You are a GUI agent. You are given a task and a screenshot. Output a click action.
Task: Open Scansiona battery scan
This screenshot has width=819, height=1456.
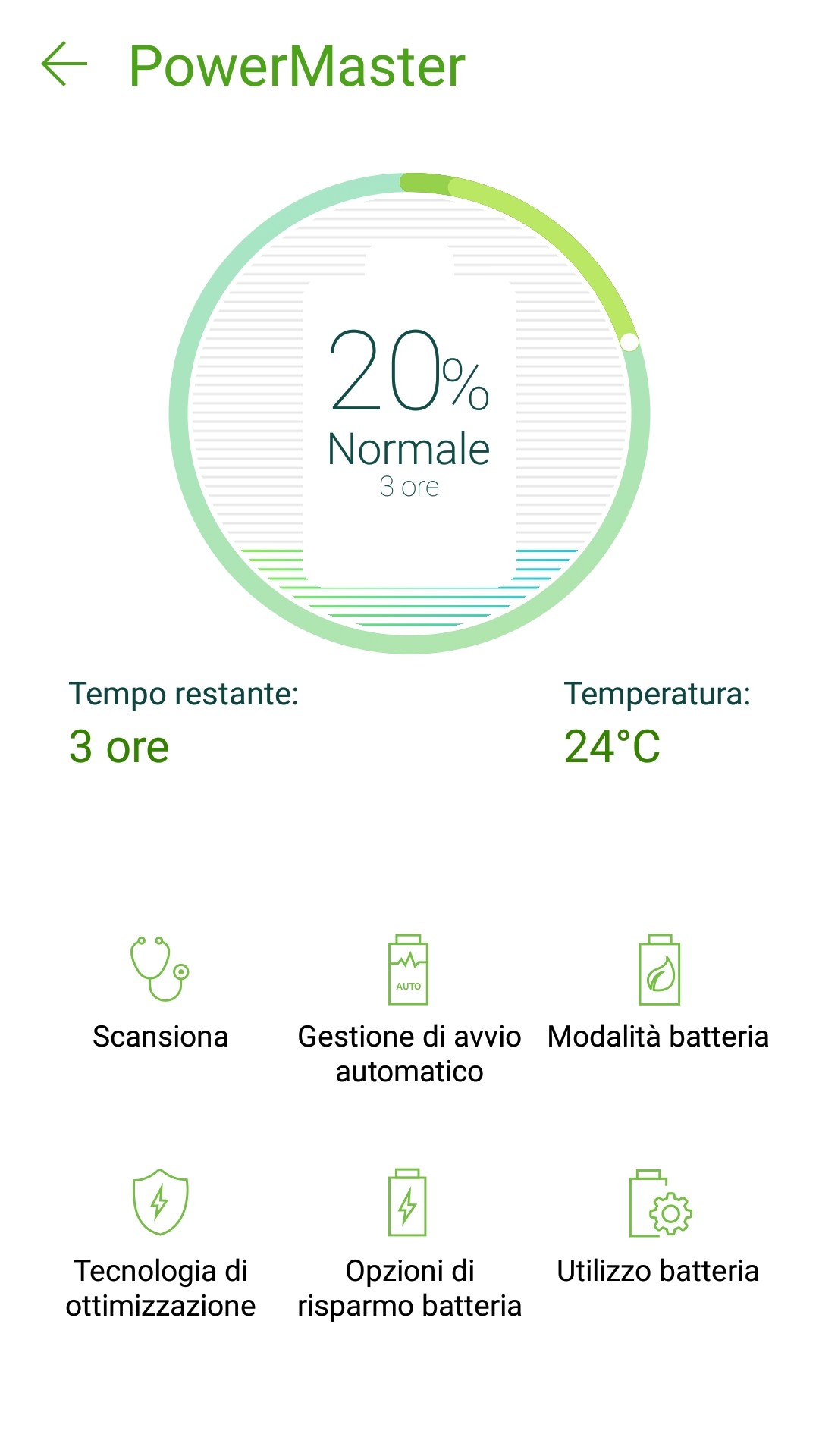point(160,993)
